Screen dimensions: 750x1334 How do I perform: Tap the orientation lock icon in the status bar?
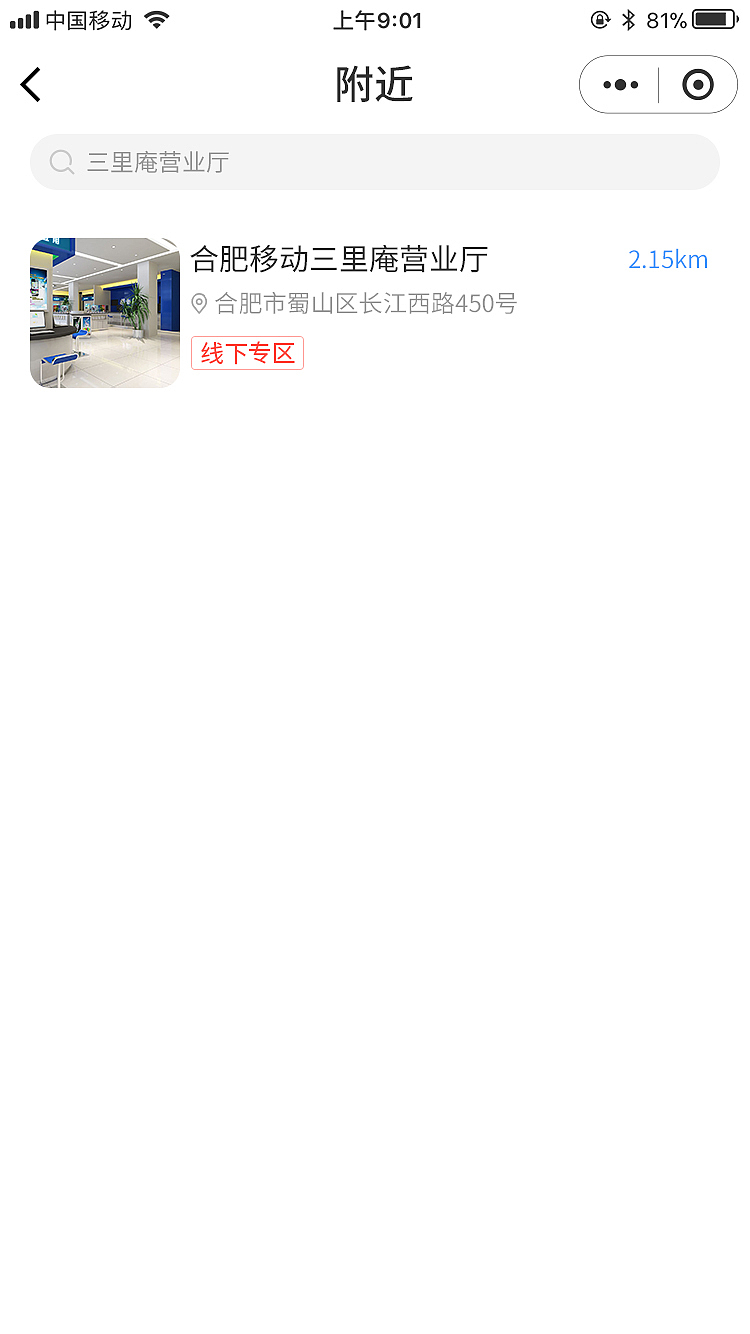pyautogui.click(x=600, y=19)
